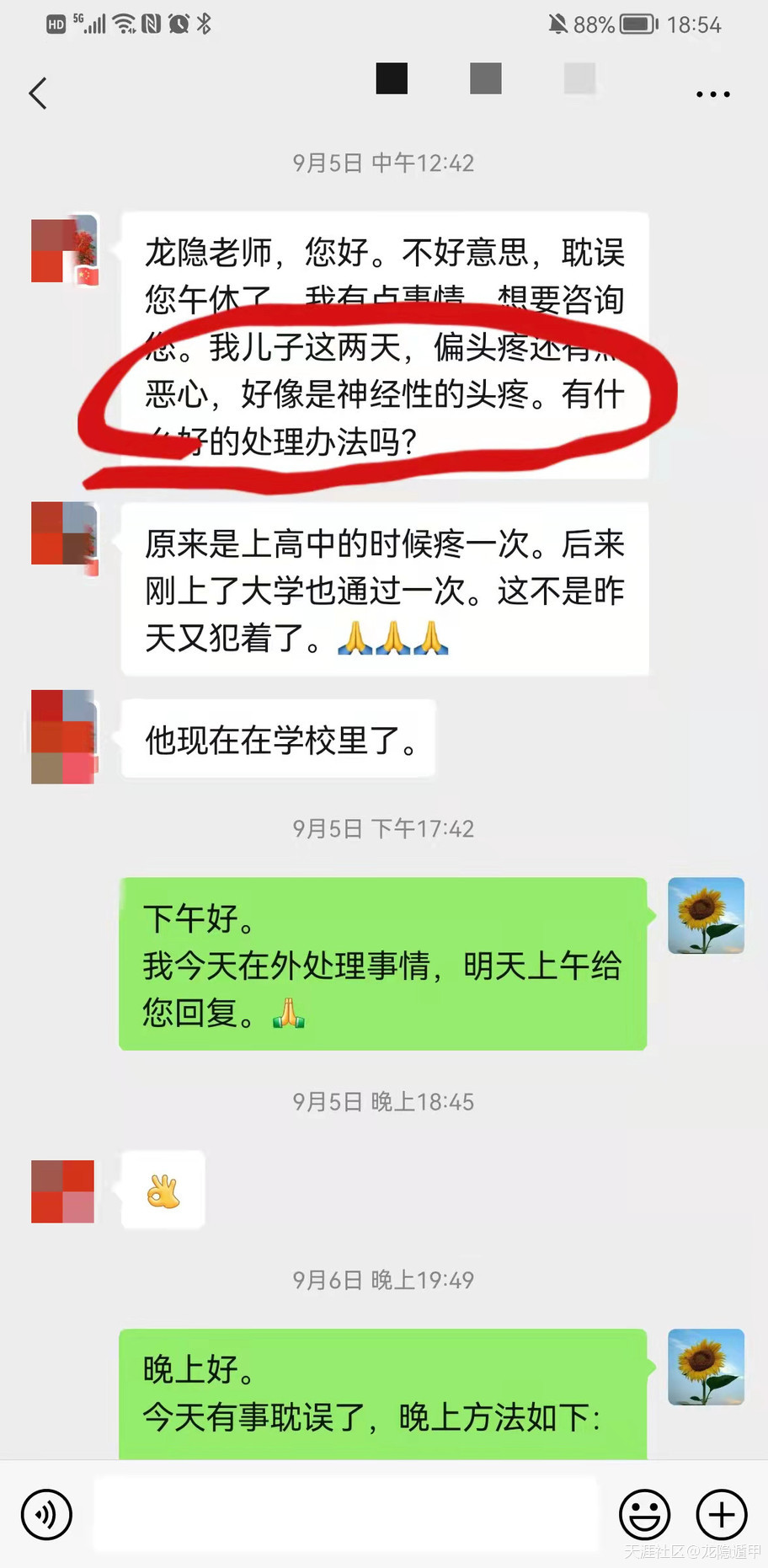The width and height of the screenshot is (768, 1568).
Task: Open the plus attachment menu
Action: (722, 1514)
